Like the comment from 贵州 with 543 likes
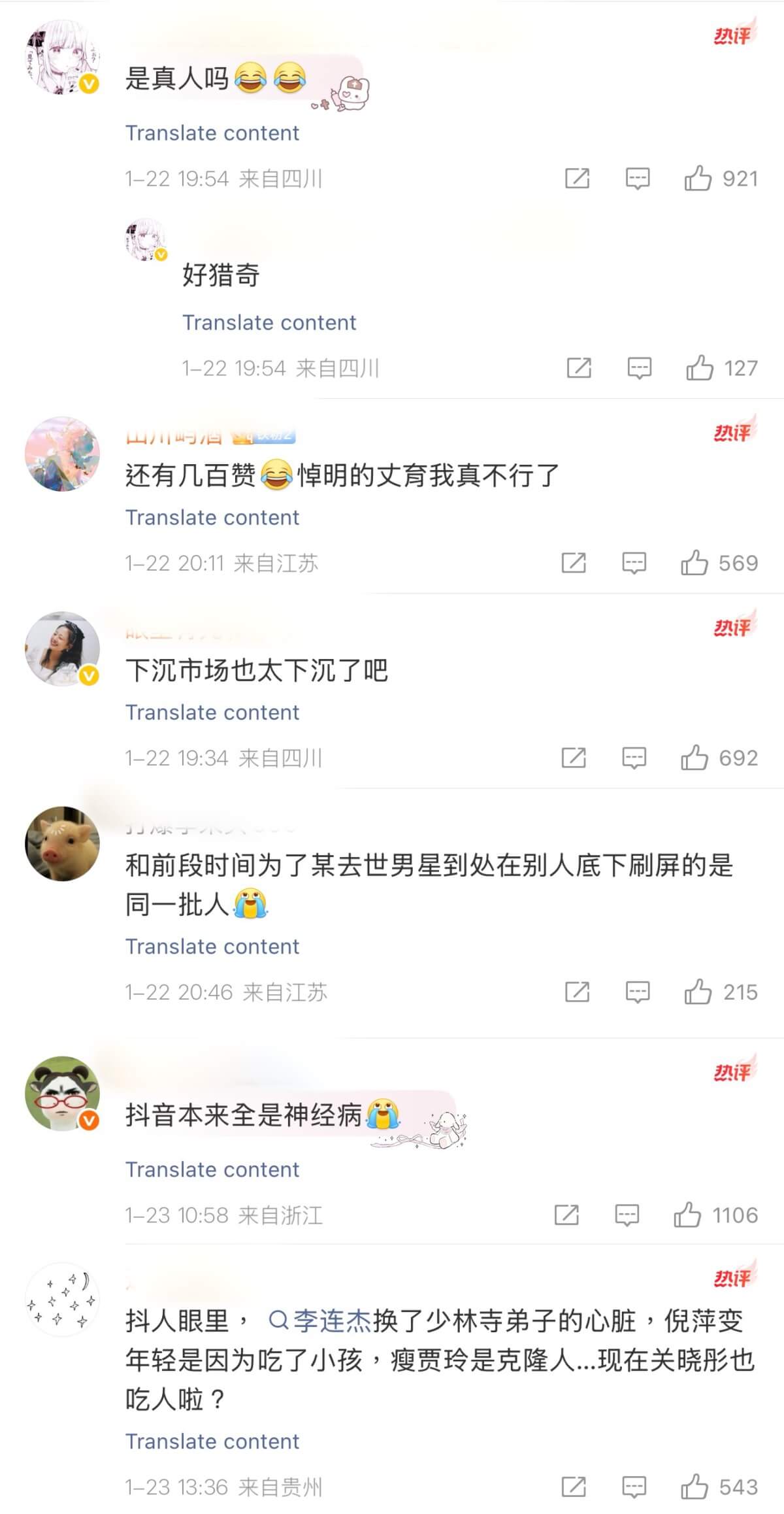Image resolution: width=784 pixels, height=1514 pixels. tap(694, 1487)
